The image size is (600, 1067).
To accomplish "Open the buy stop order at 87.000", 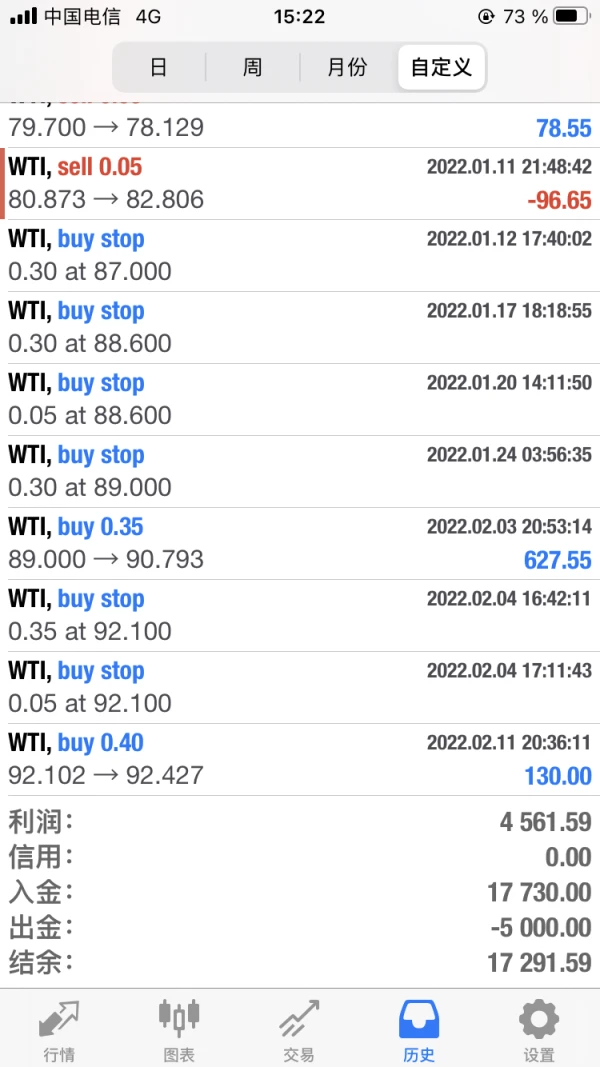I will [300, 255].
